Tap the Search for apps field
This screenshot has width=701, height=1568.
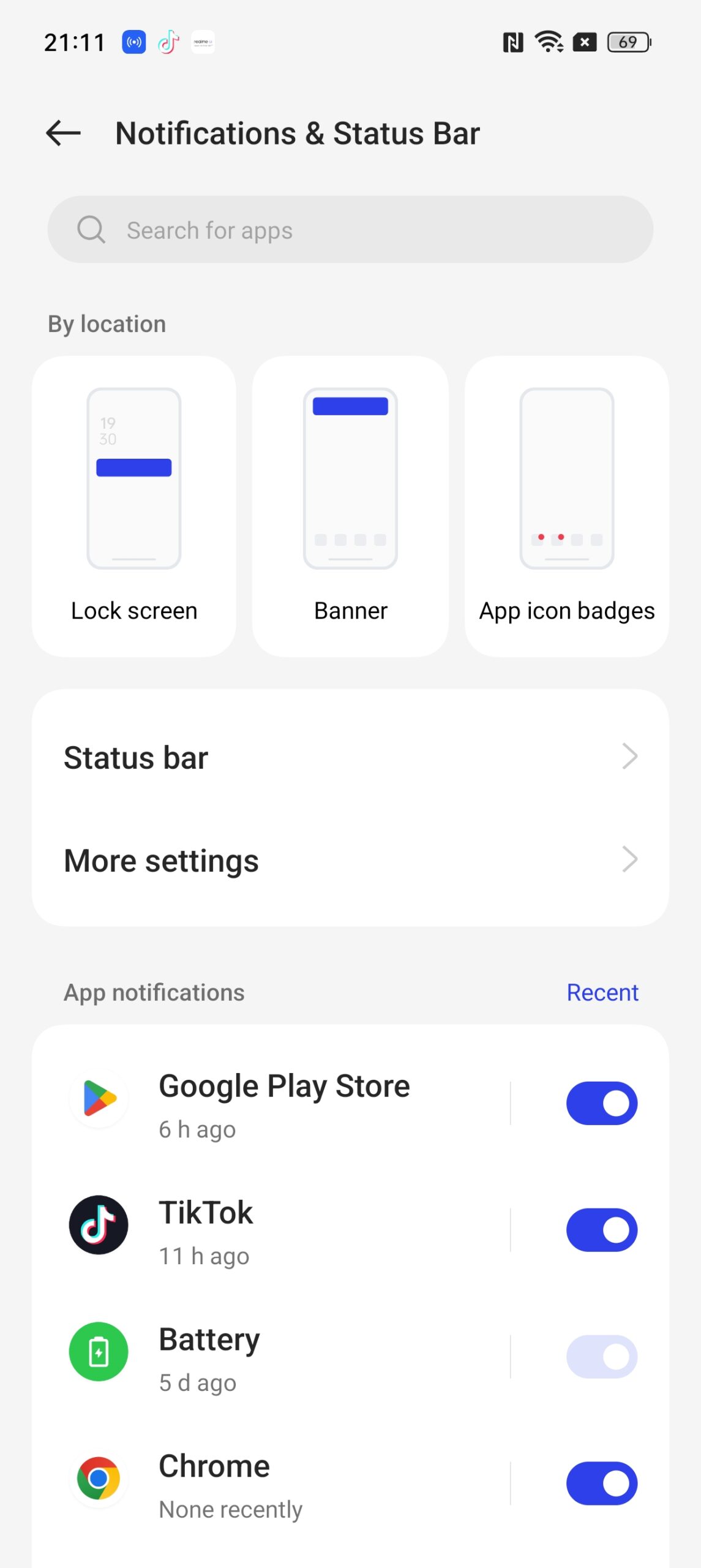tap(350, 230)
